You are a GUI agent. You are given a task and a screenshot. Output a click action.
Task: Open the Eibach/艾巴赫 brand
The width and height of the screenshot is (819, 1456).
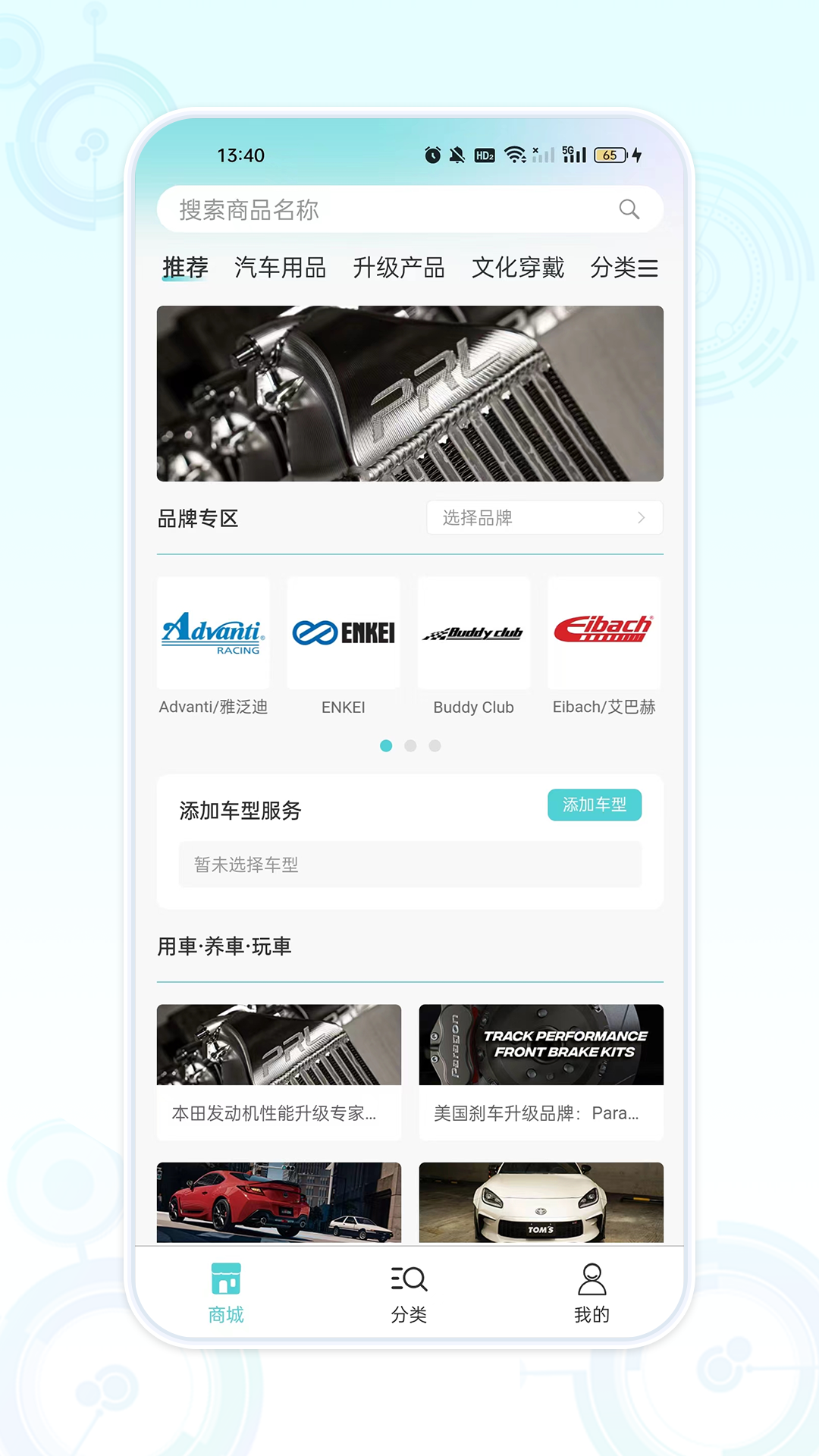(604, 646)
